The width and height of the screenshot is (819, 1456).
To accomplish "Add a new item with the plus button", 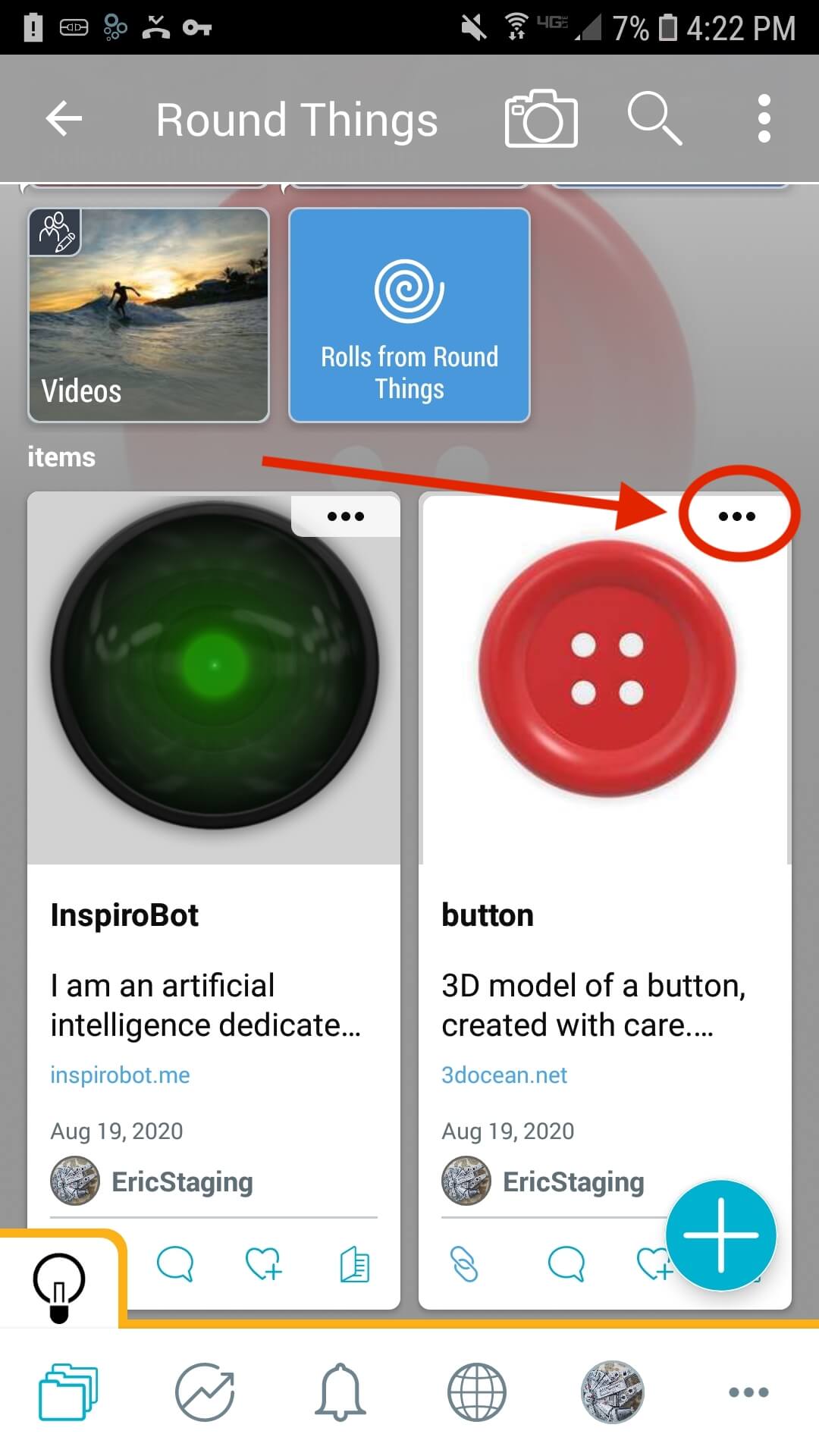I will point(720,1235).
